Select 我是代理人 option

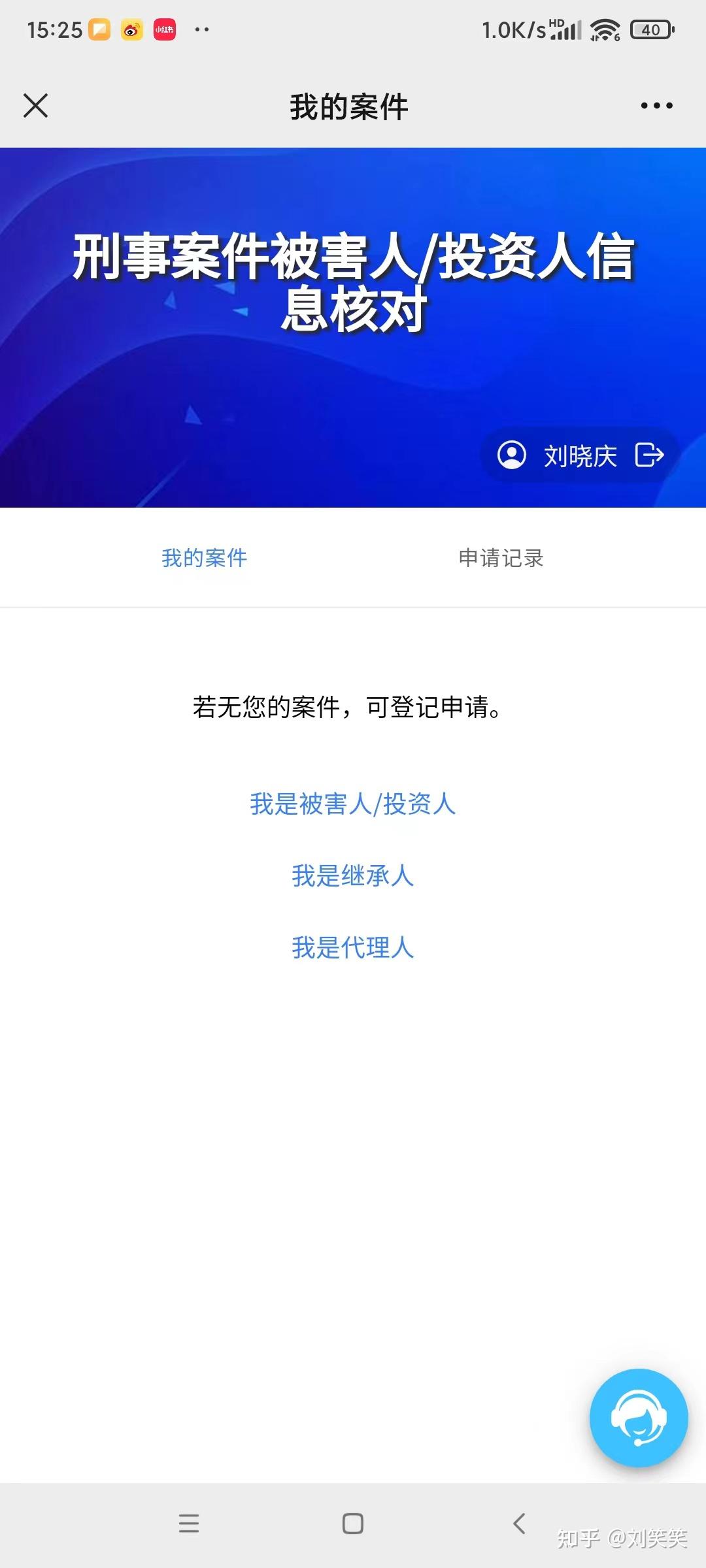[x=353, y=948]
